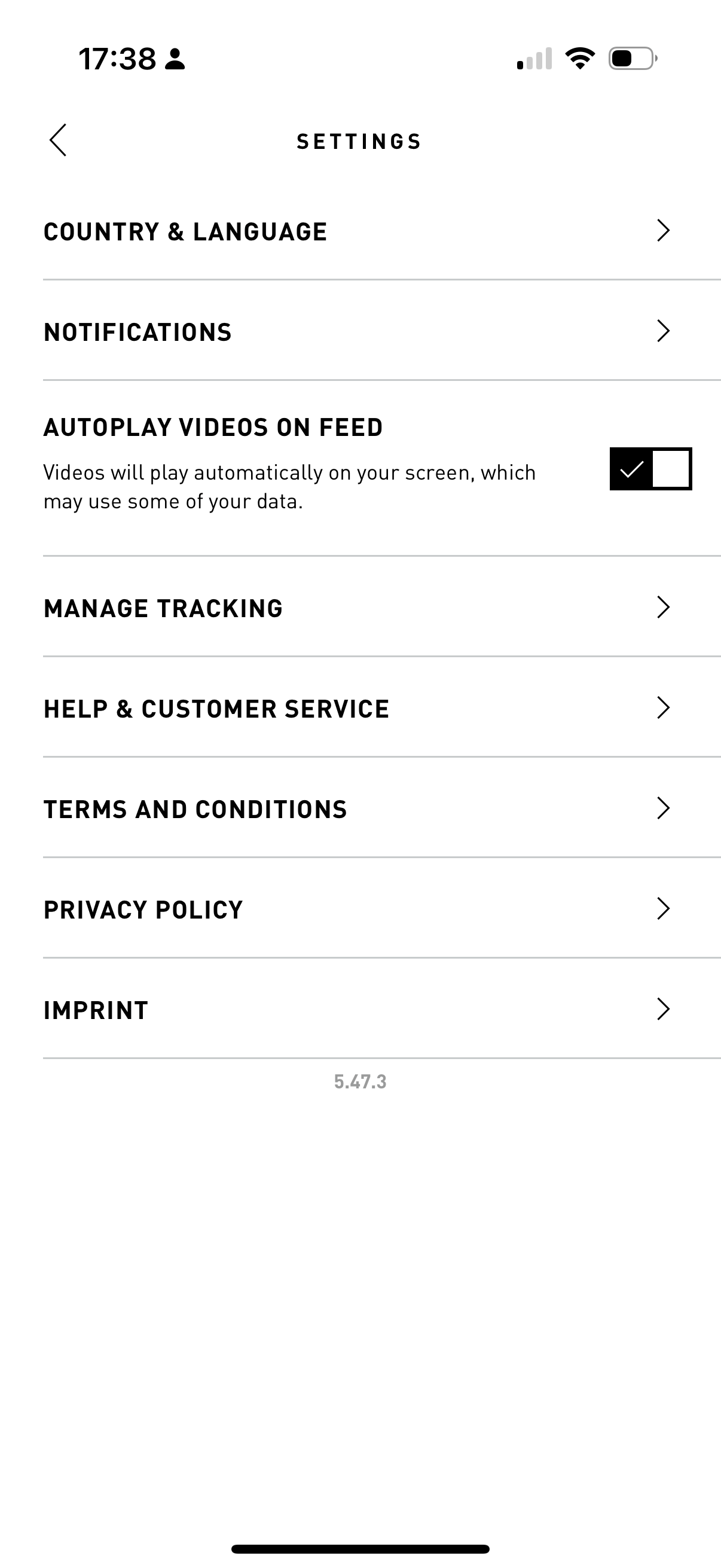Toggle the autoplay videos switch off

651,469
